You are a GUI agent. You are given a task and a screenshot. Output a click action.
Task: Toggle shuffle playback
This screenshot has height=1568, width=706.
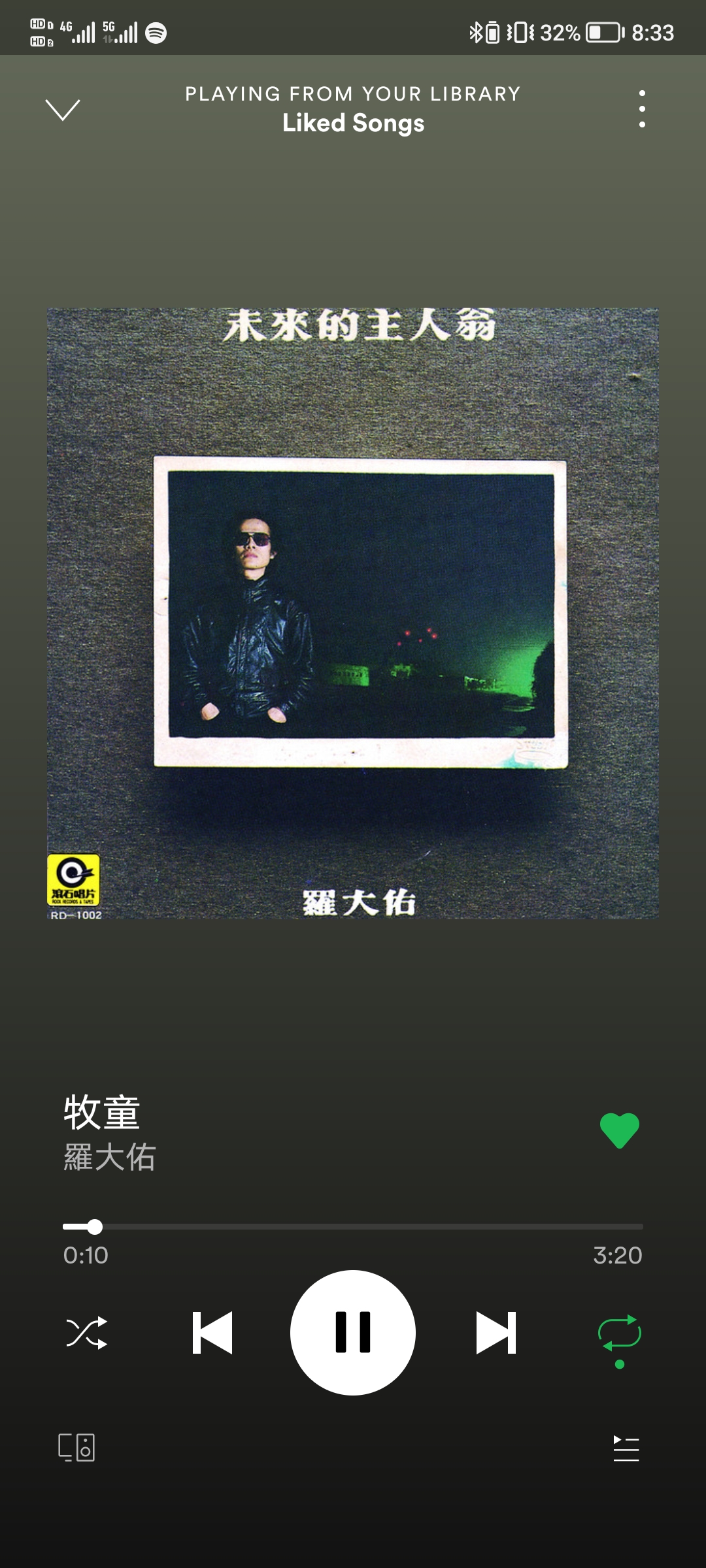[x=86, y=1333]
